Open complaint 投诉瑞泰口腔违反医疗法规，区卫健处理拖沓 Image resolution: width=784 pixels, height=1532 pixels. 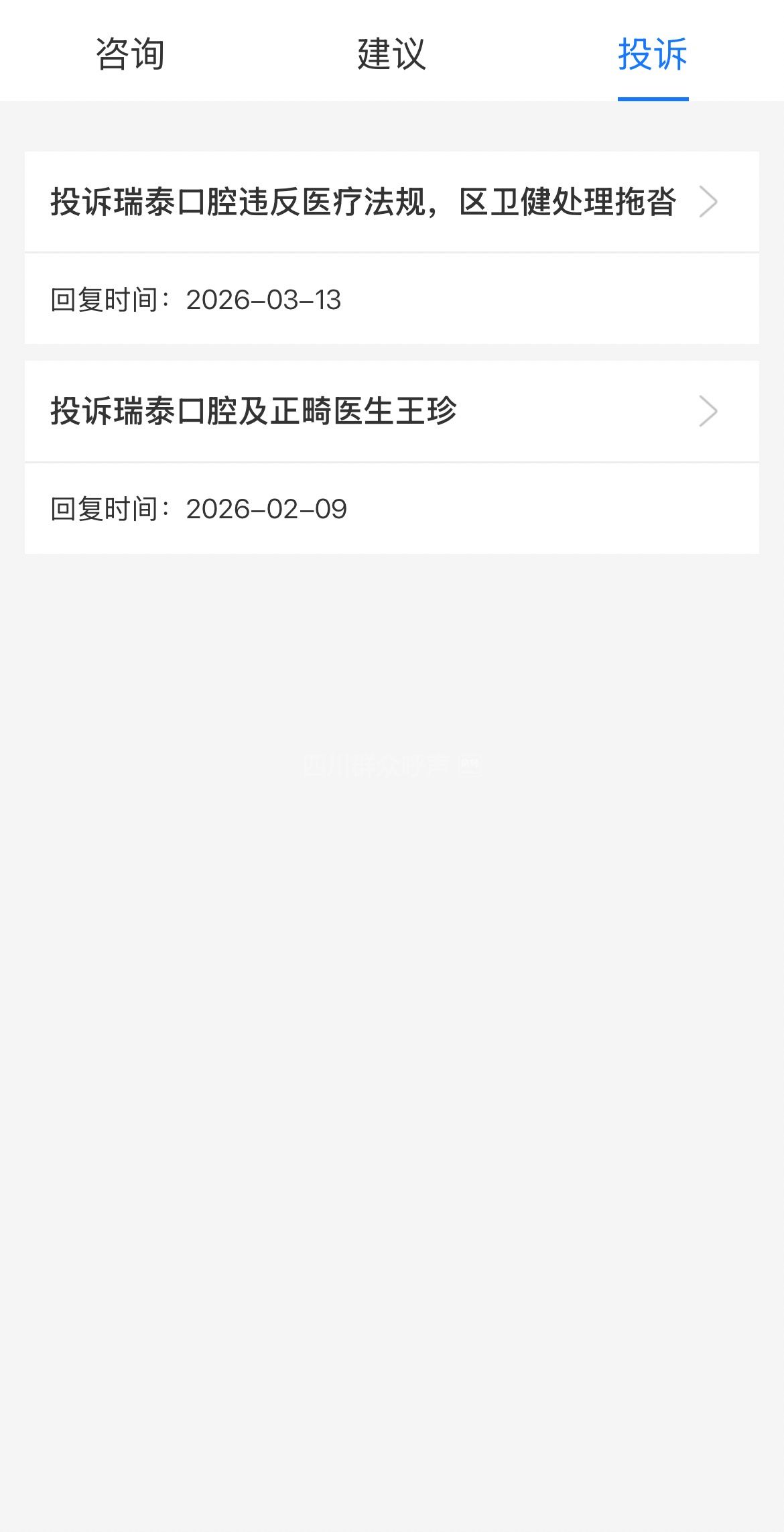[x=391, y=202]
